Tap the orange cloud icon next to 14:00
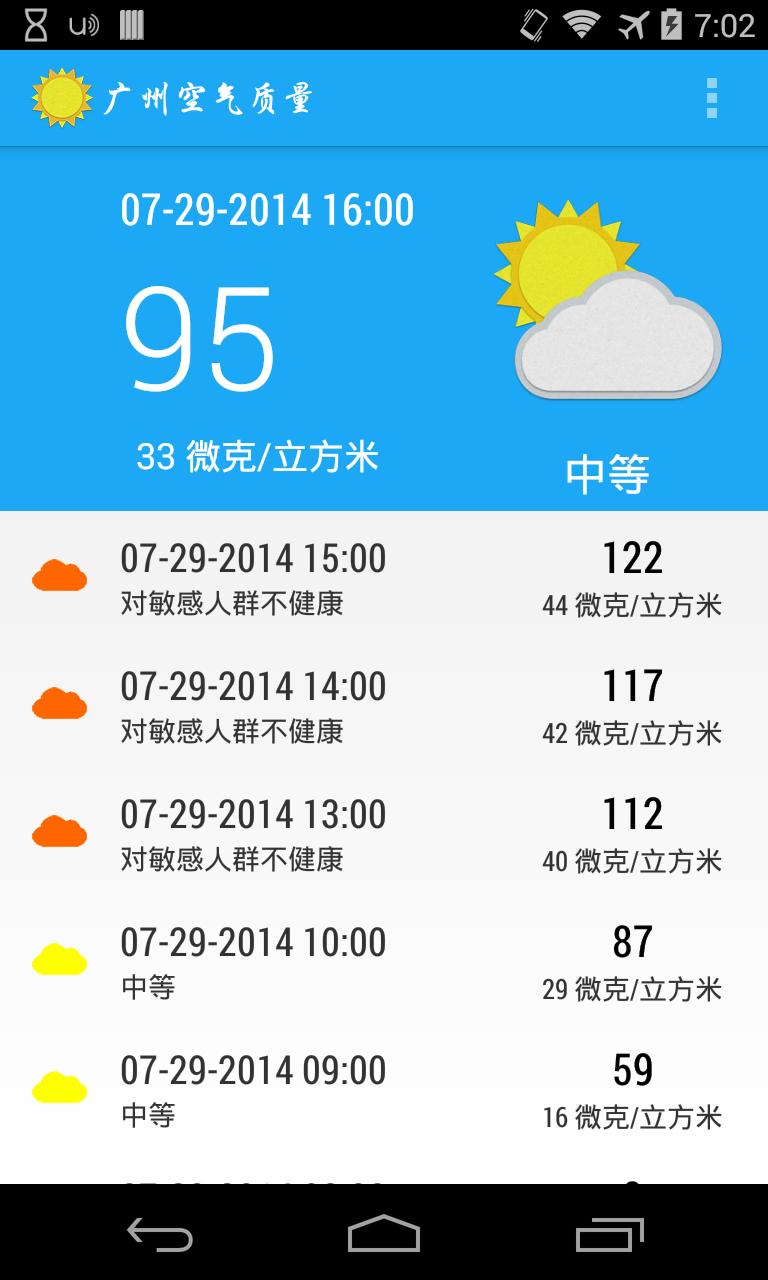Screen dimensions: 768x1280 [x=60, y=704]
